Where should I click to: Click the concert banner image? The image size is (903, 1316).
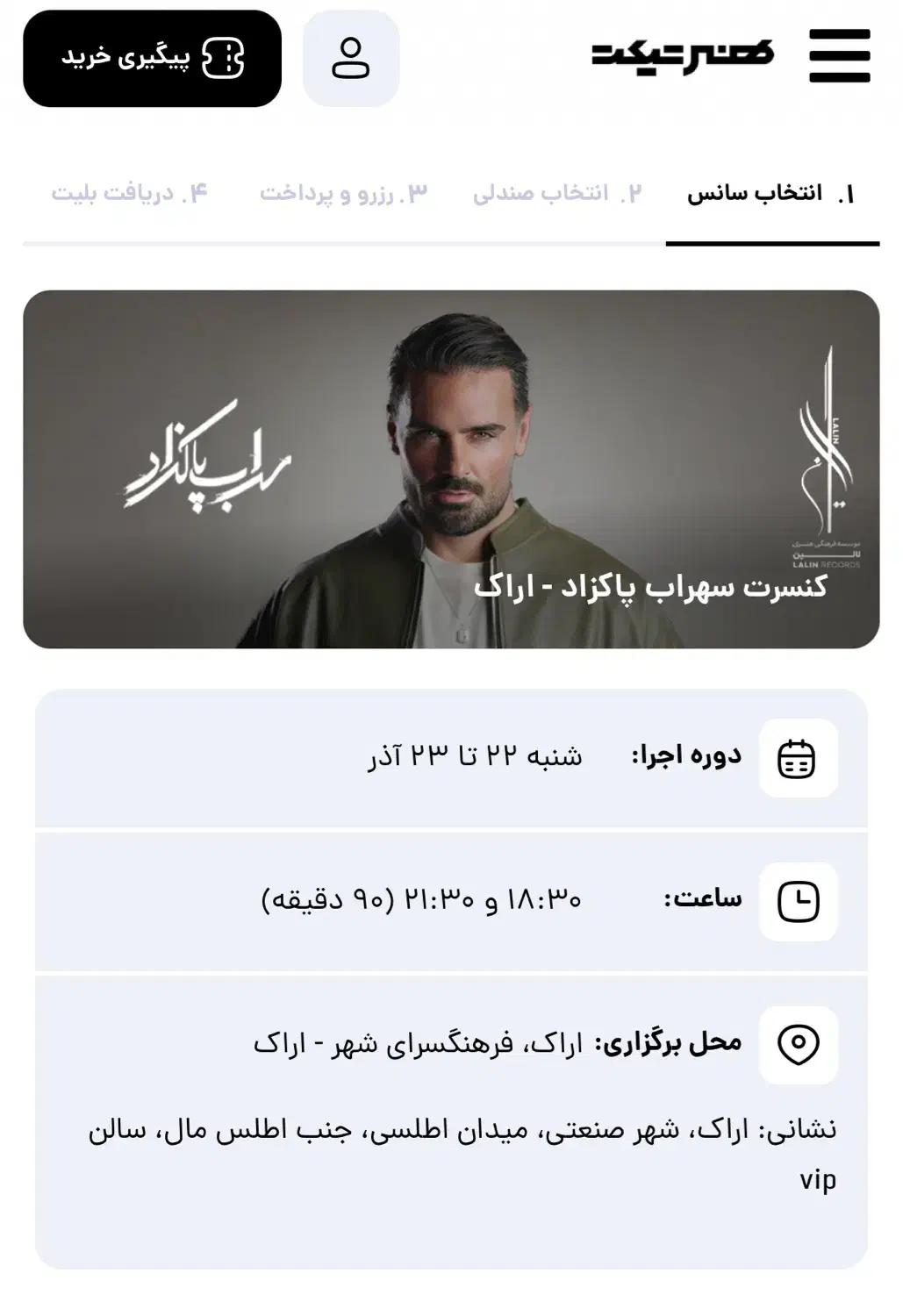451,469
